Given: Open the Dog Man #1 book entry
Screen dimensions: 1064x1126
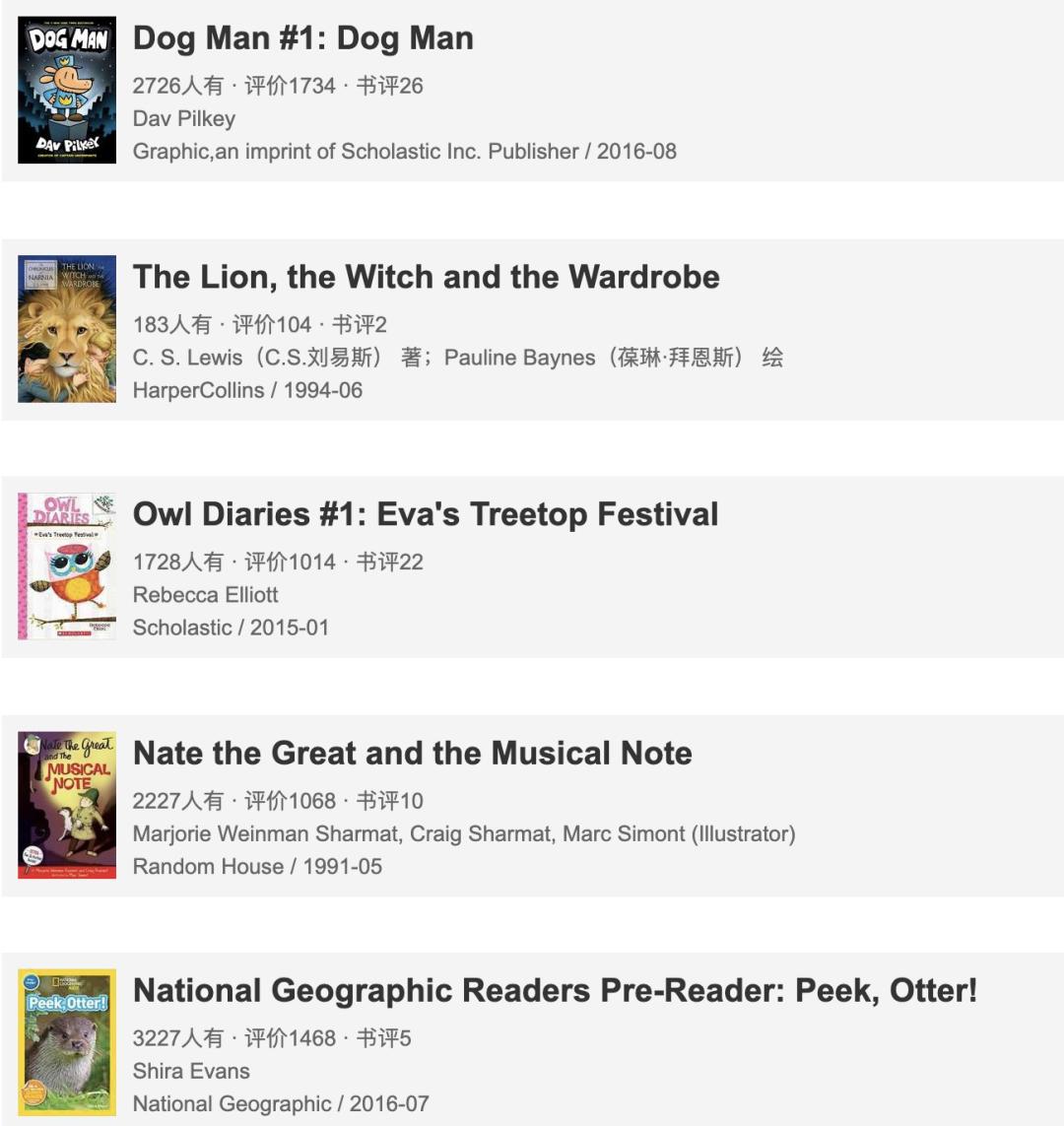Looking at the screenshot, I should click(303, 39).
